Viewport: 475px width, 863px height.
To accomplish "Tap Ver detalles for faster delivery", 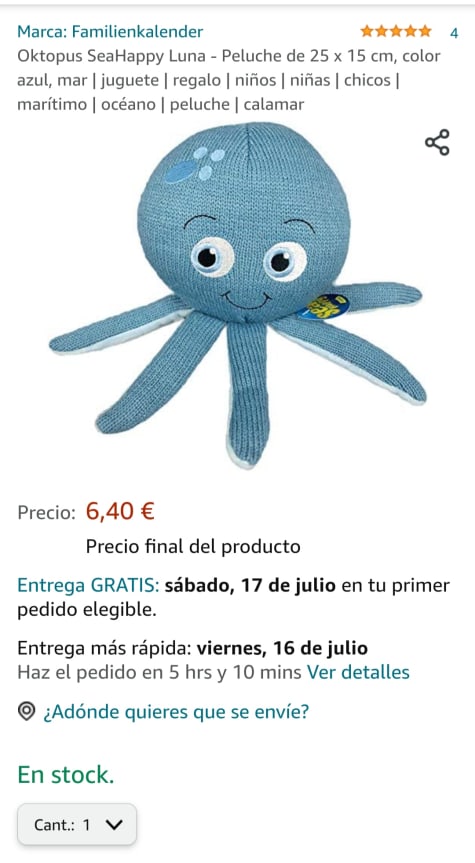I will click(358, 673).
